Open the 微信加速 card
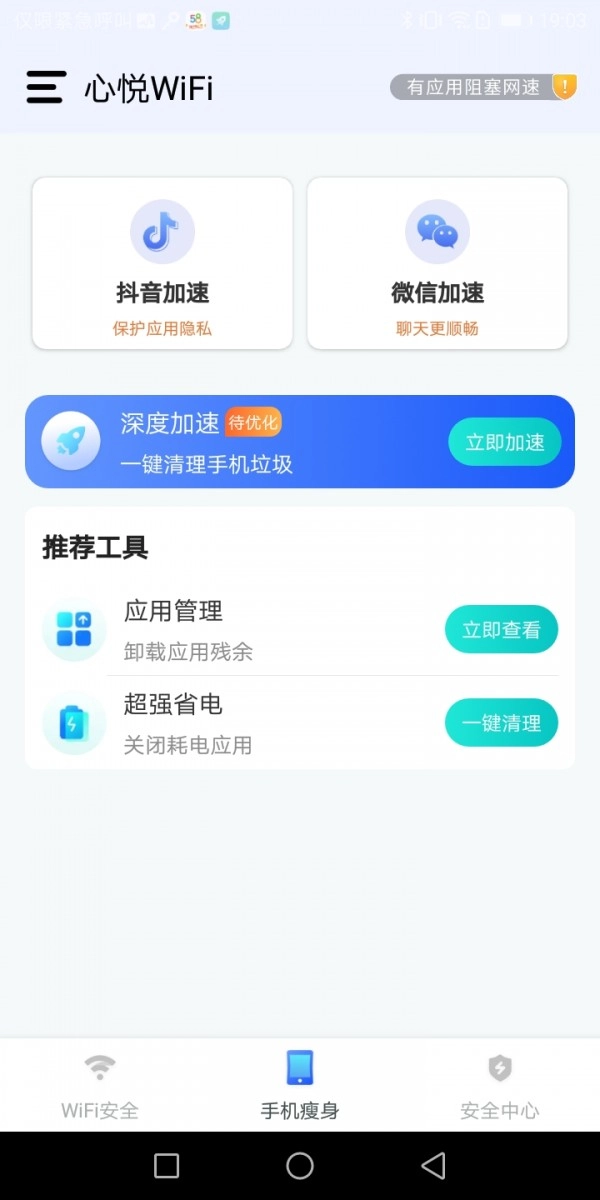This screenshot has height=1200, width=600. (437, 264)
